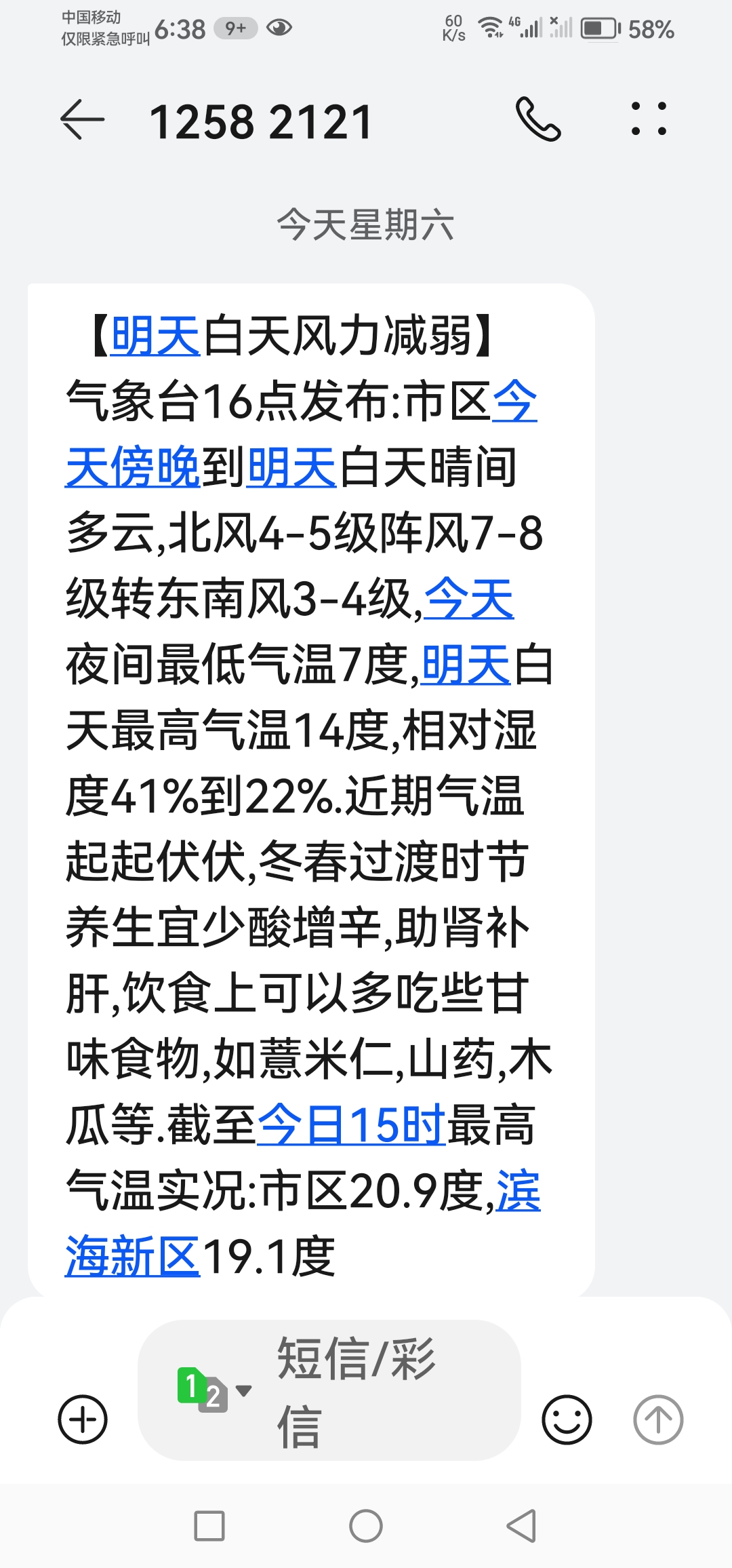The image size is (732, 1568).
Task: Switch SIM card with the 1/2 selector
Action: (213, 1390)
